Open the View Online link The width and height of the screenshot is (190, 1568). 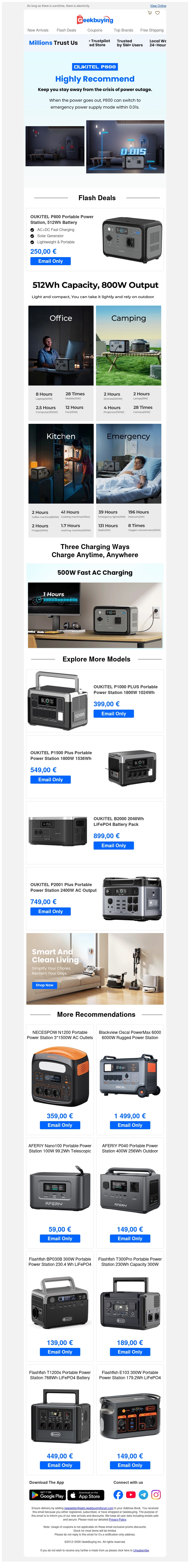[158, 5]
